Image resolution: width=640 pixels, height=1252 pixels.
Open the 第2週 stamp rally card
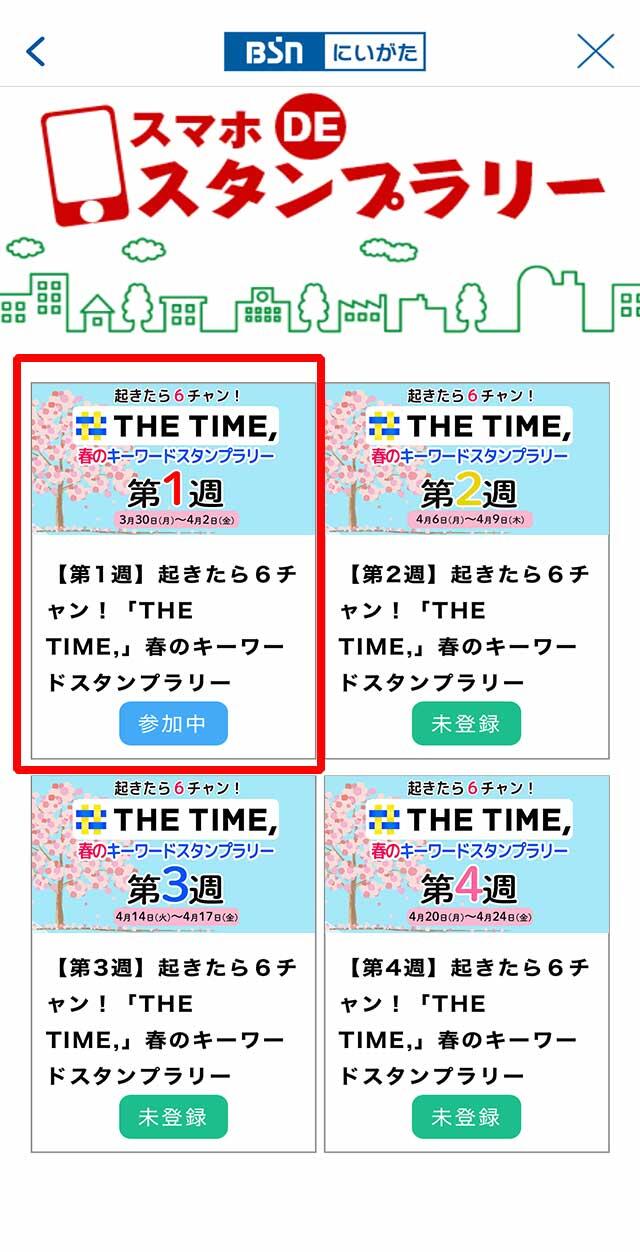click(x=466, y=460)
